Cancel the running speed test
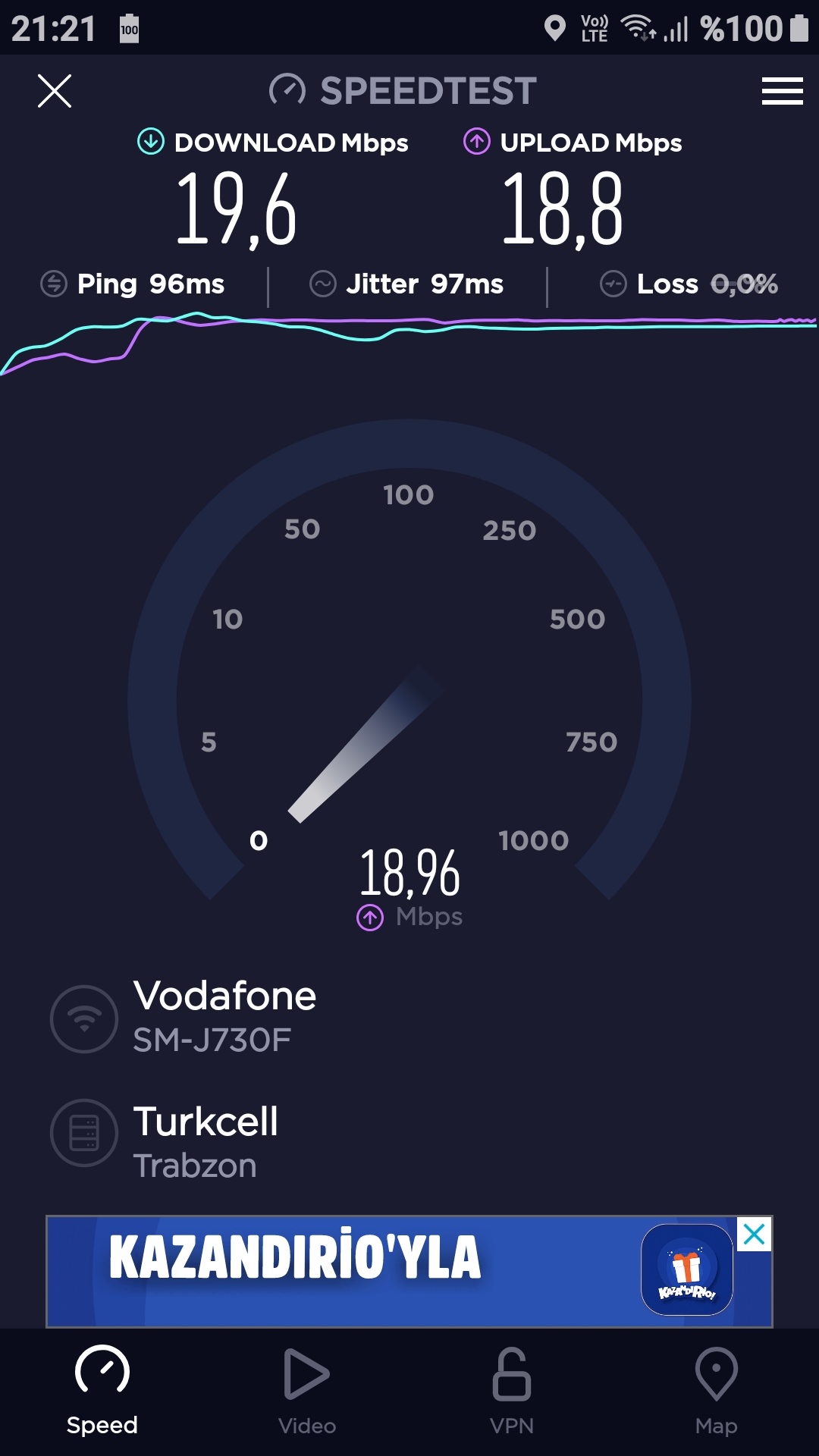The image size is (819, 1456). point(55,91)
